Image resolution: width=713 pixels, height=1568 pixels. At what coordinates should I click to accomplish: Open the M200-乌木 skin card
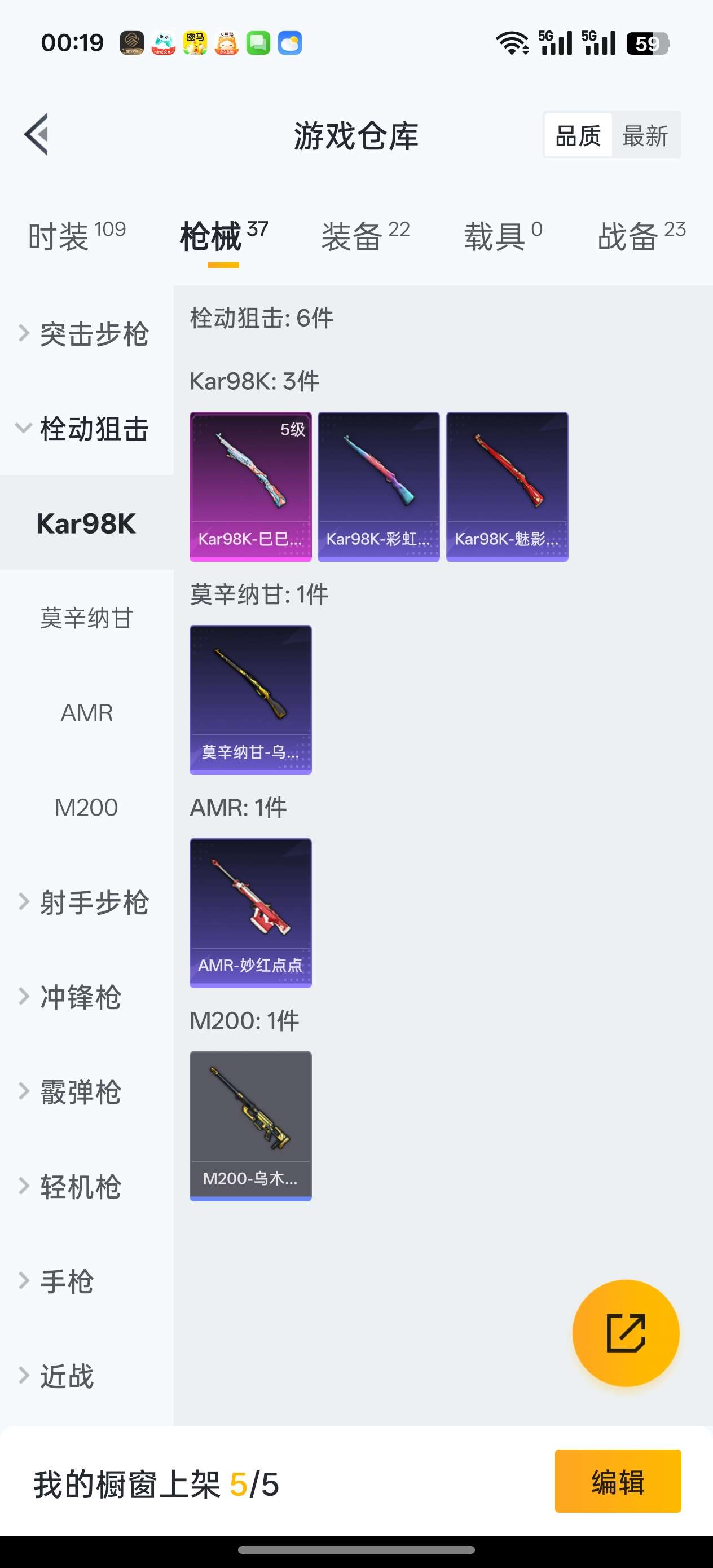click(x=250, y=1125)
